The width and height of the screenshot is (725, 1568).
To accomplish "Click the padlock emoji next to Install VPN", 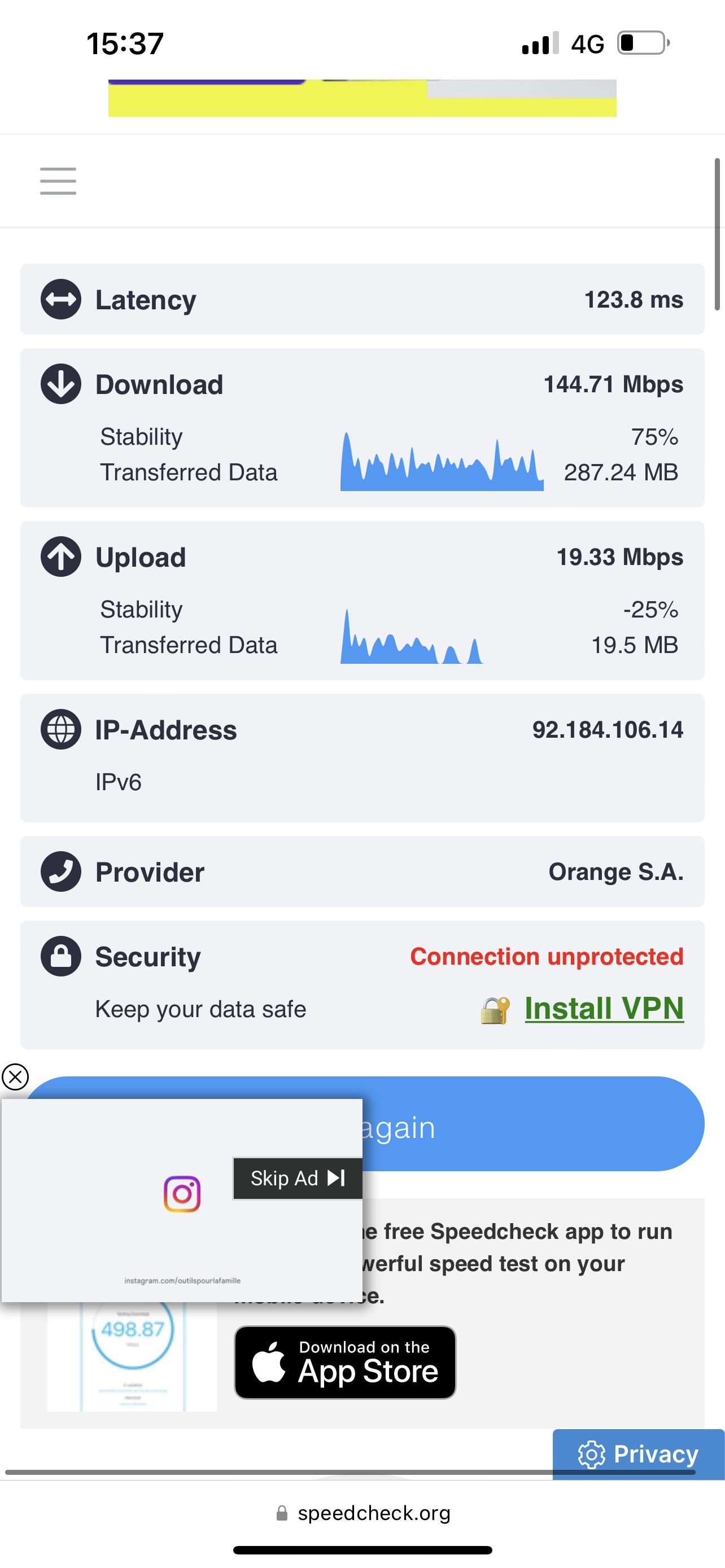I will coord(494,1009).
